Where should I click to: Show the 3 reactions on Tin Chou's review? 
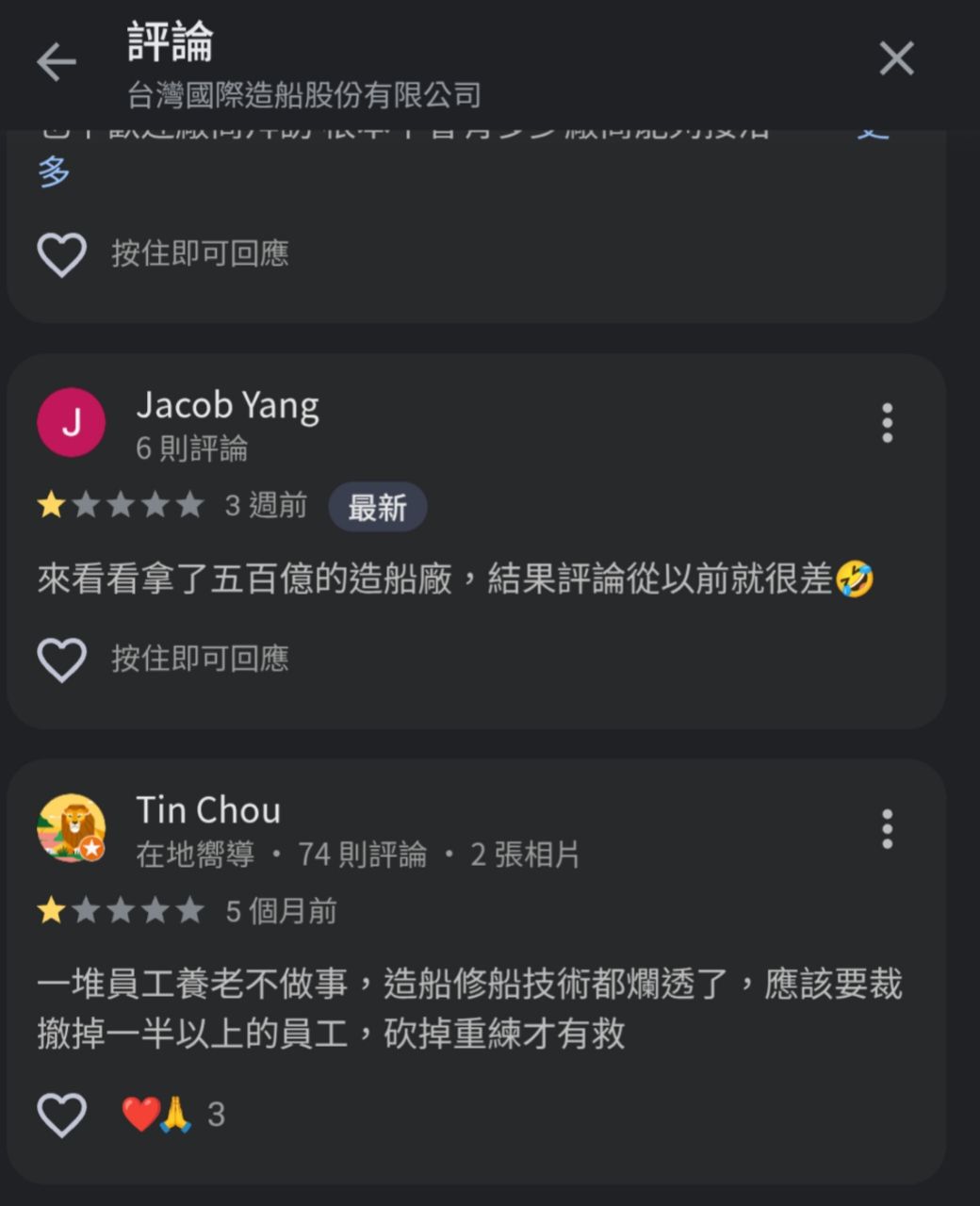click(x=174, y=1115)
